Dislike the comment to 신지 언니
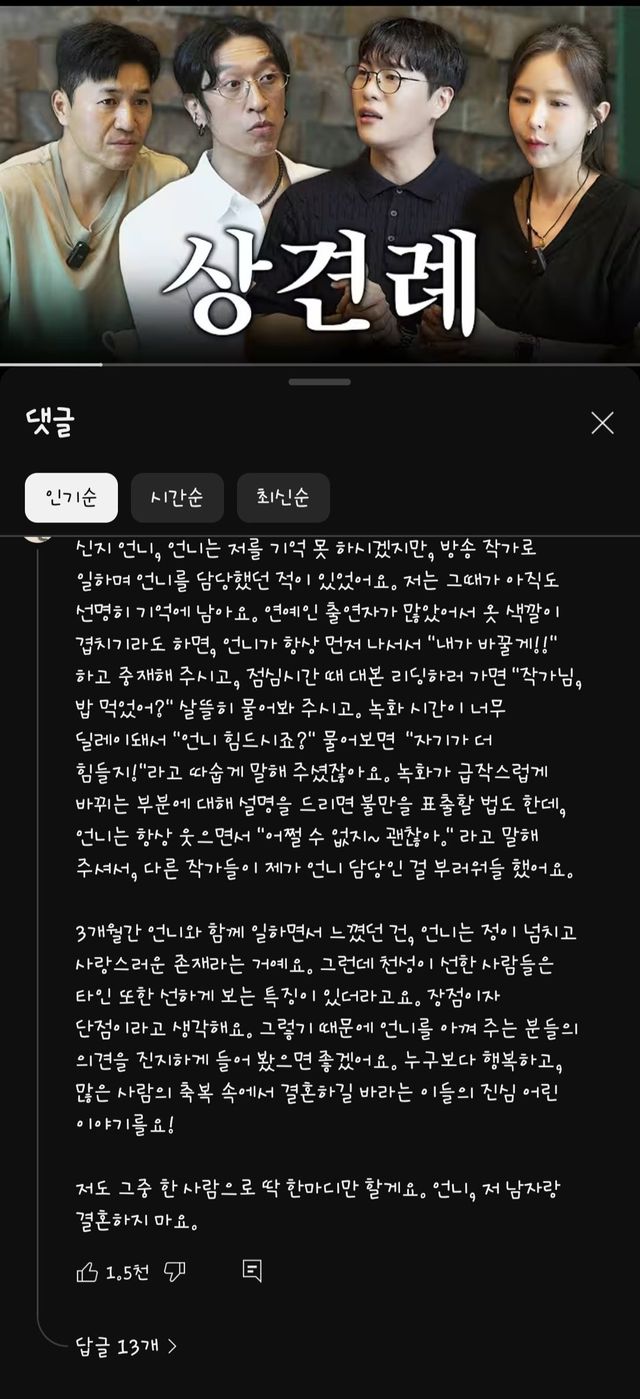This screenshot has width=640, height=1399. 175,1271
